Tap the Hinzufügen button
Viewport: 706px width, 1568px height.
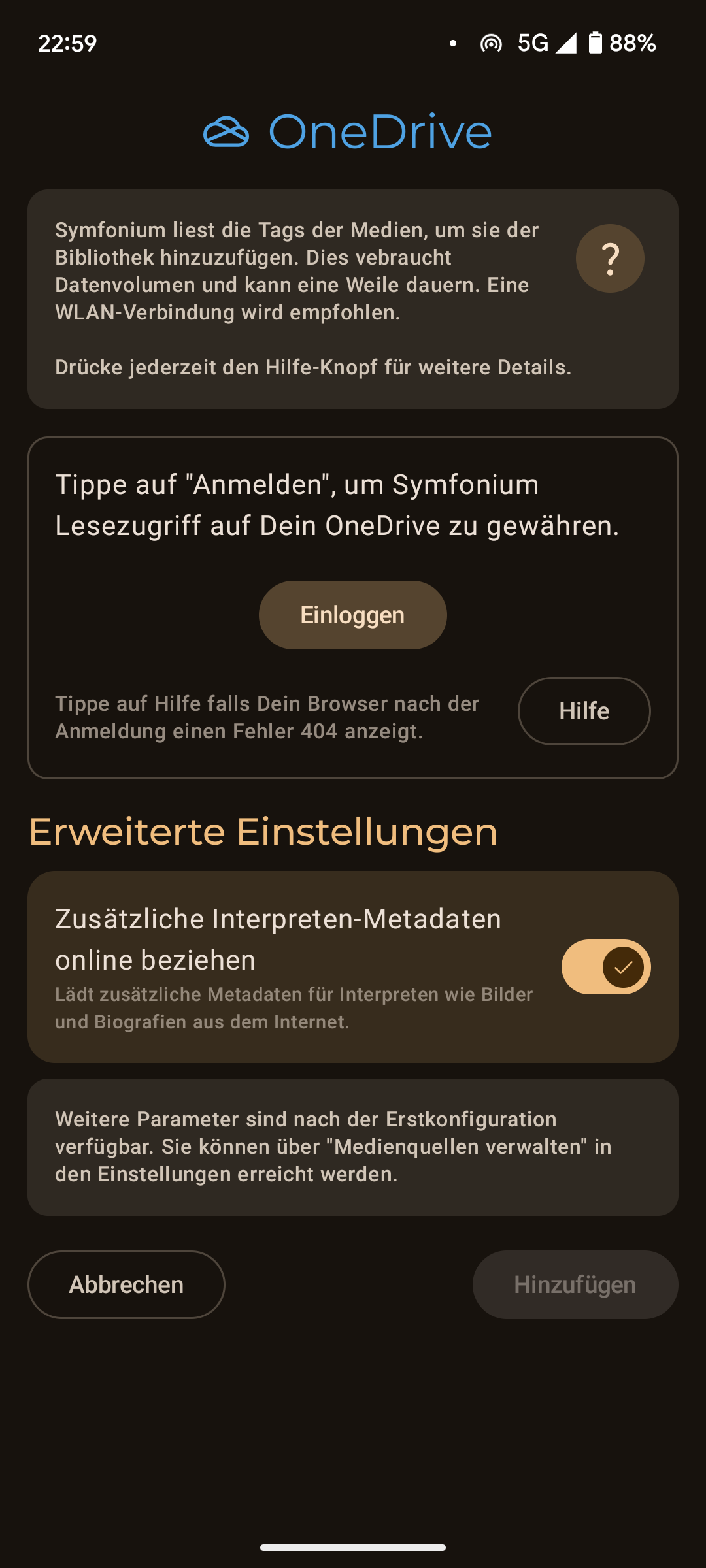pyautogui.click(x=575, y=1284)
